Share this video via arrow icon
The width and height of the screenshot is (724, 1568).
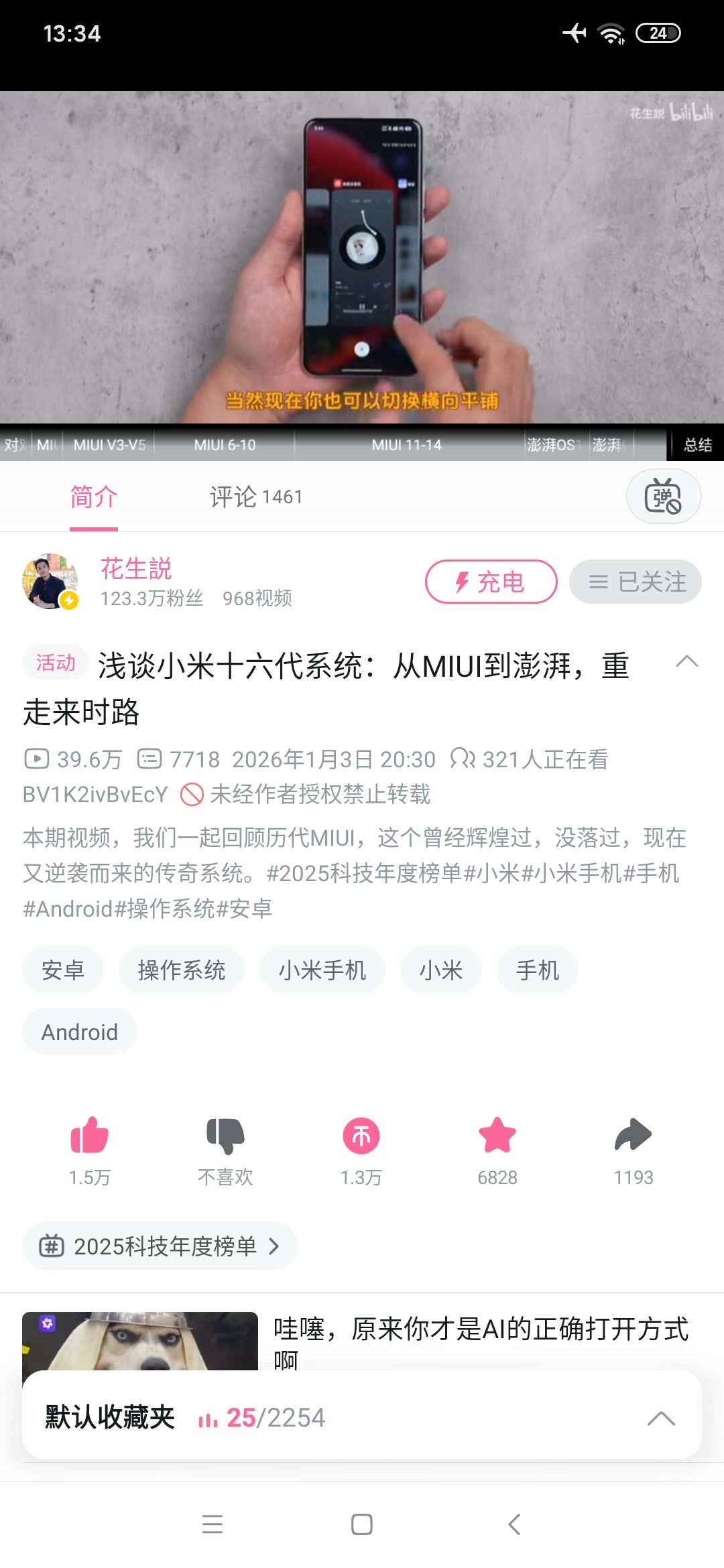point(633,1136)
